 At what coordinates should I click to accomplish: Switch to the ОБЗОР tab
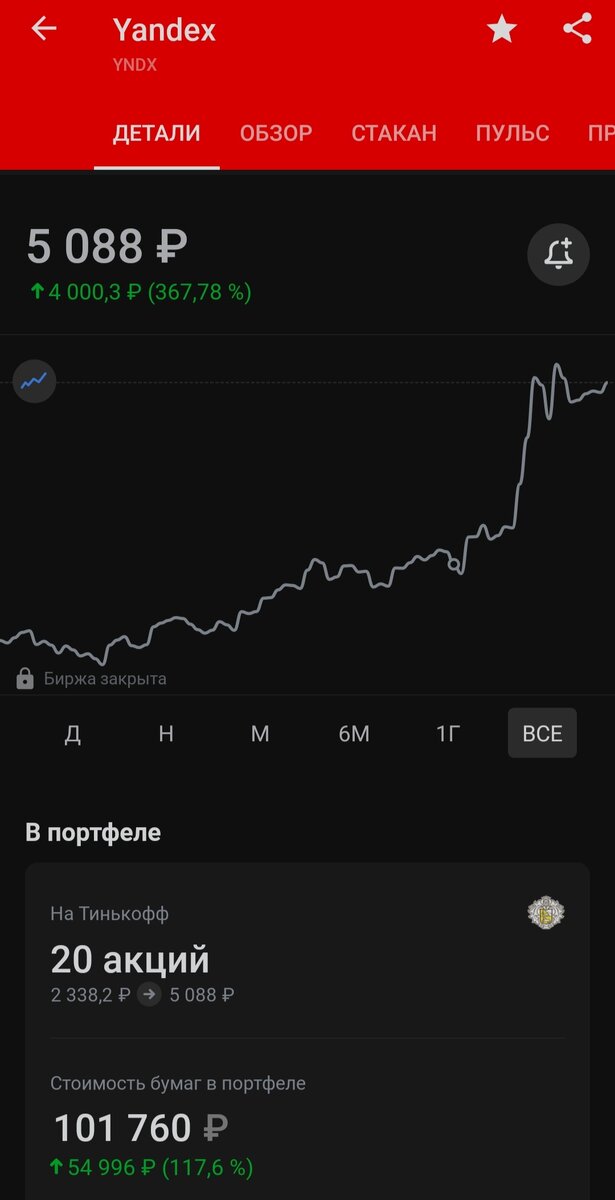point(276,134)
